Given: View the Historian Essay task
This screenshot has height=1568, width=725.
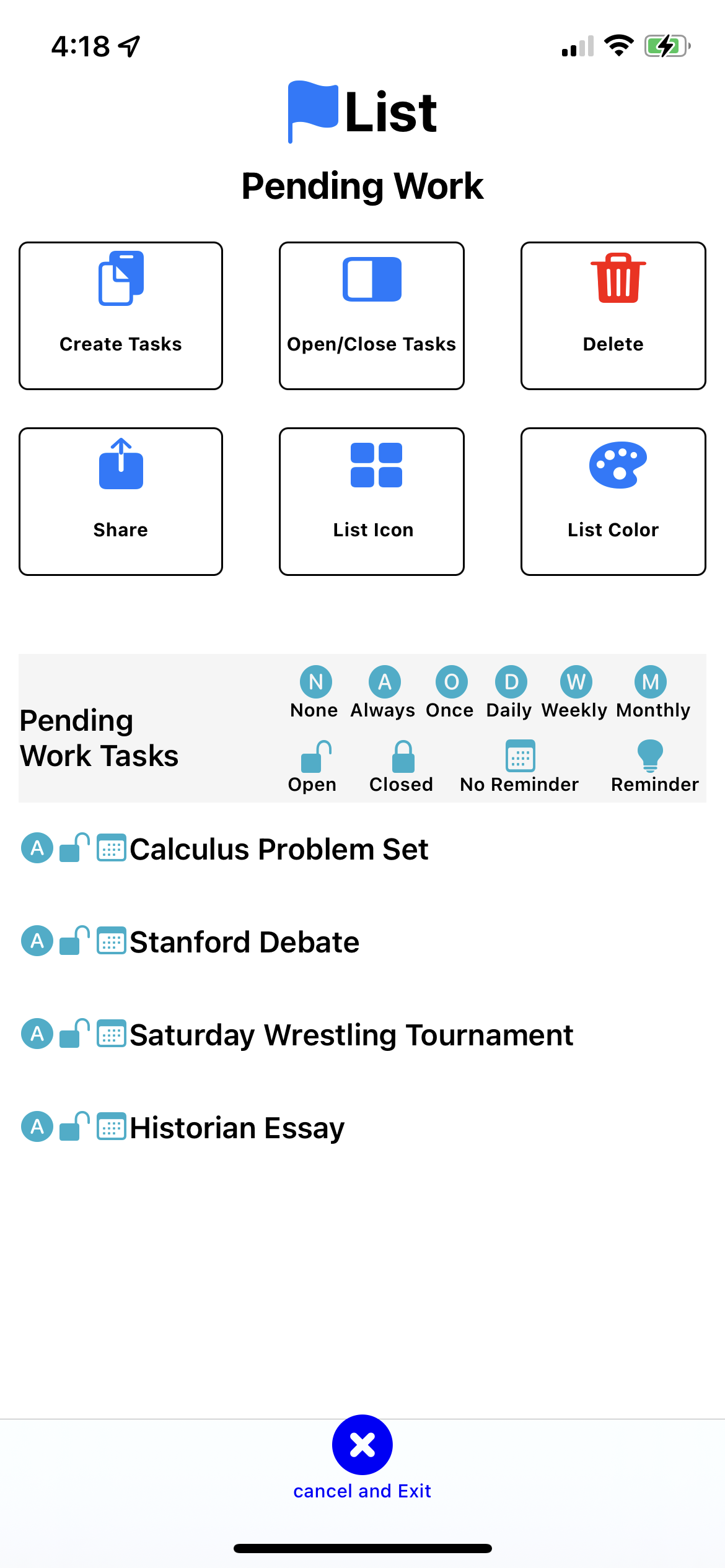Looking at the screenshot, I should tap(237, 1128).
